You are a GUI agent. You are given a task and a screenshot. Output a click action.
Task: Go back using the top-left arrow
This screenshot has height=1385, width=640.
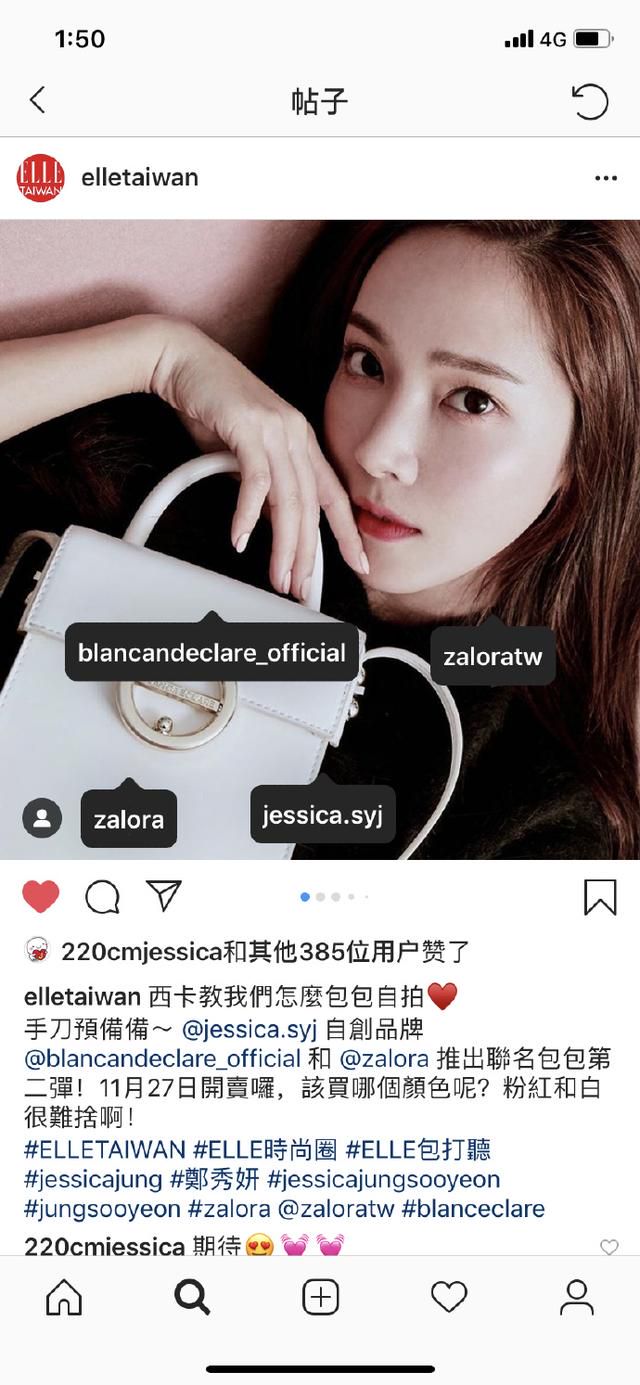pos(38,100)
